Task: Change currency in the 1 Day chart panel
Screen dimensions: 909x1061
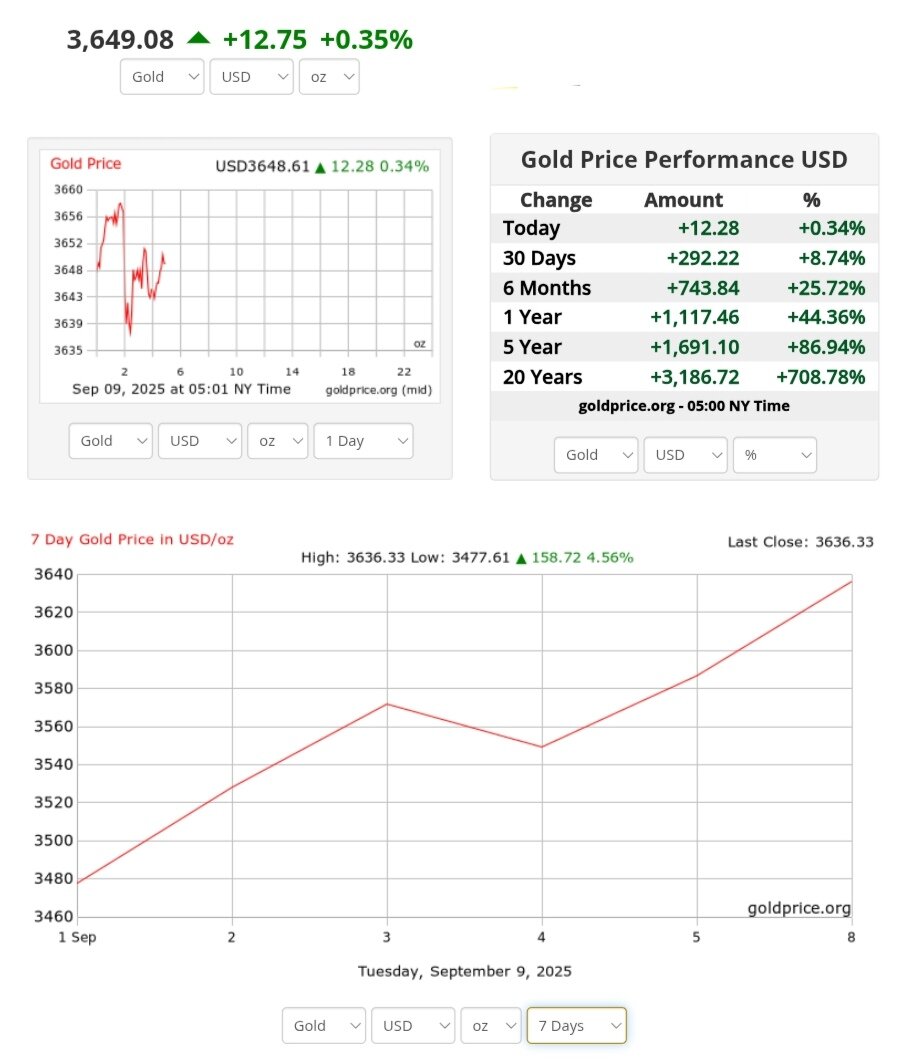Action: 200,441
